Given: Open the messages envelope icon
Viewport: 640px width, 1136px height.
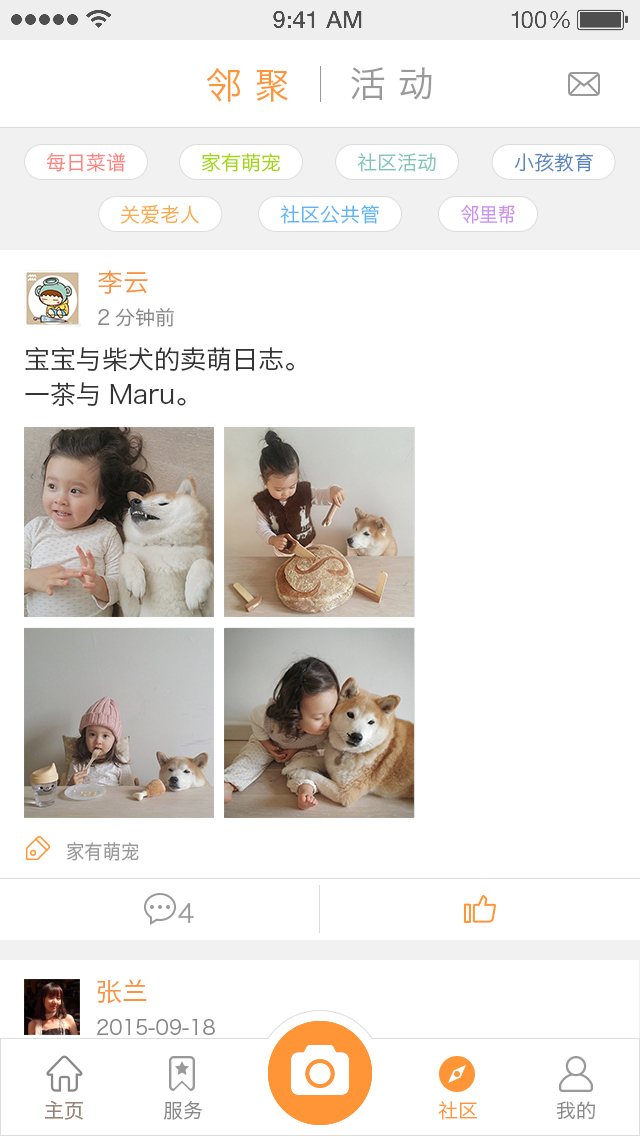Looking at the screenshot, I should pyautogui.click(x=584, y=84).
